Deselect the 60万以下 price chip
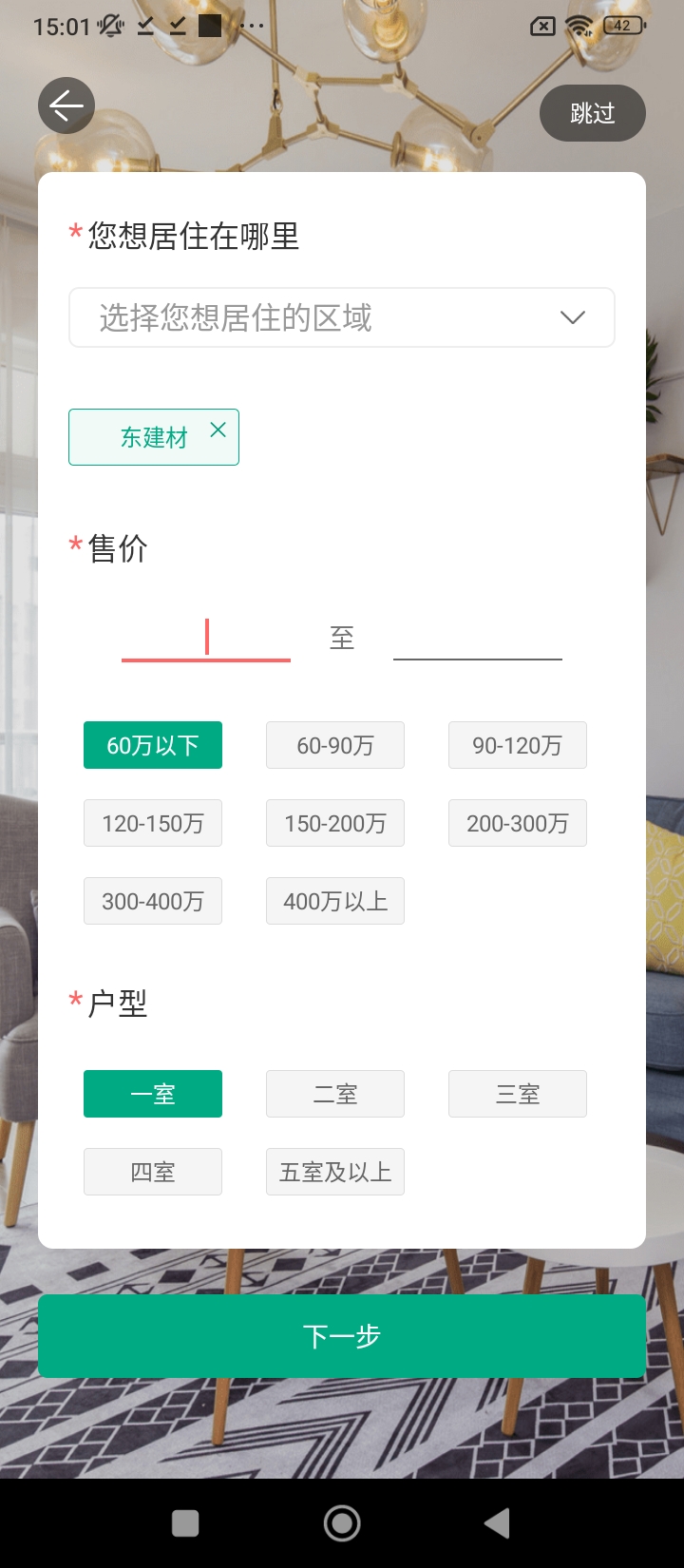Screen dimensions: 684x1568 153,745
